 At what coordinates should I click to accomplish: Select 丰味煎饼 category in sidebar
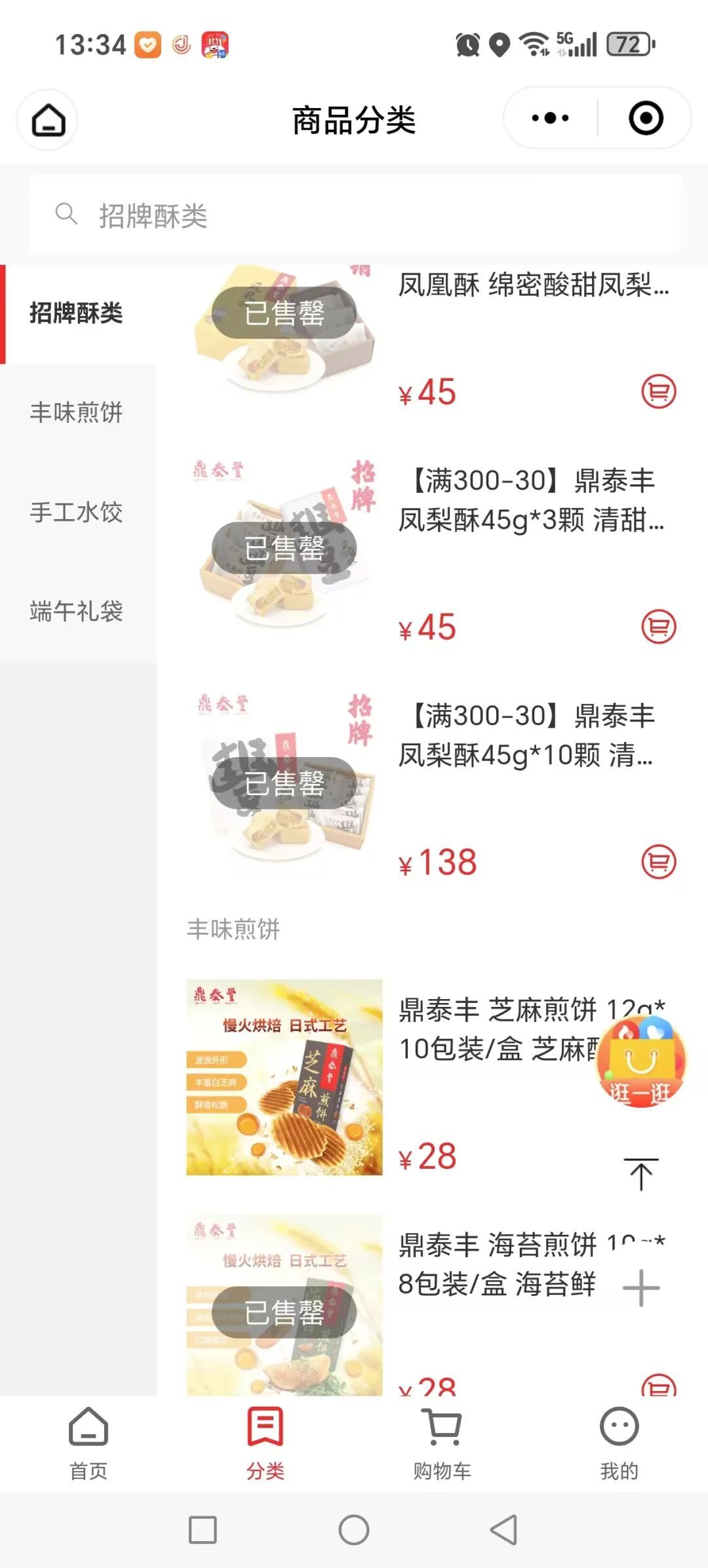77,413
